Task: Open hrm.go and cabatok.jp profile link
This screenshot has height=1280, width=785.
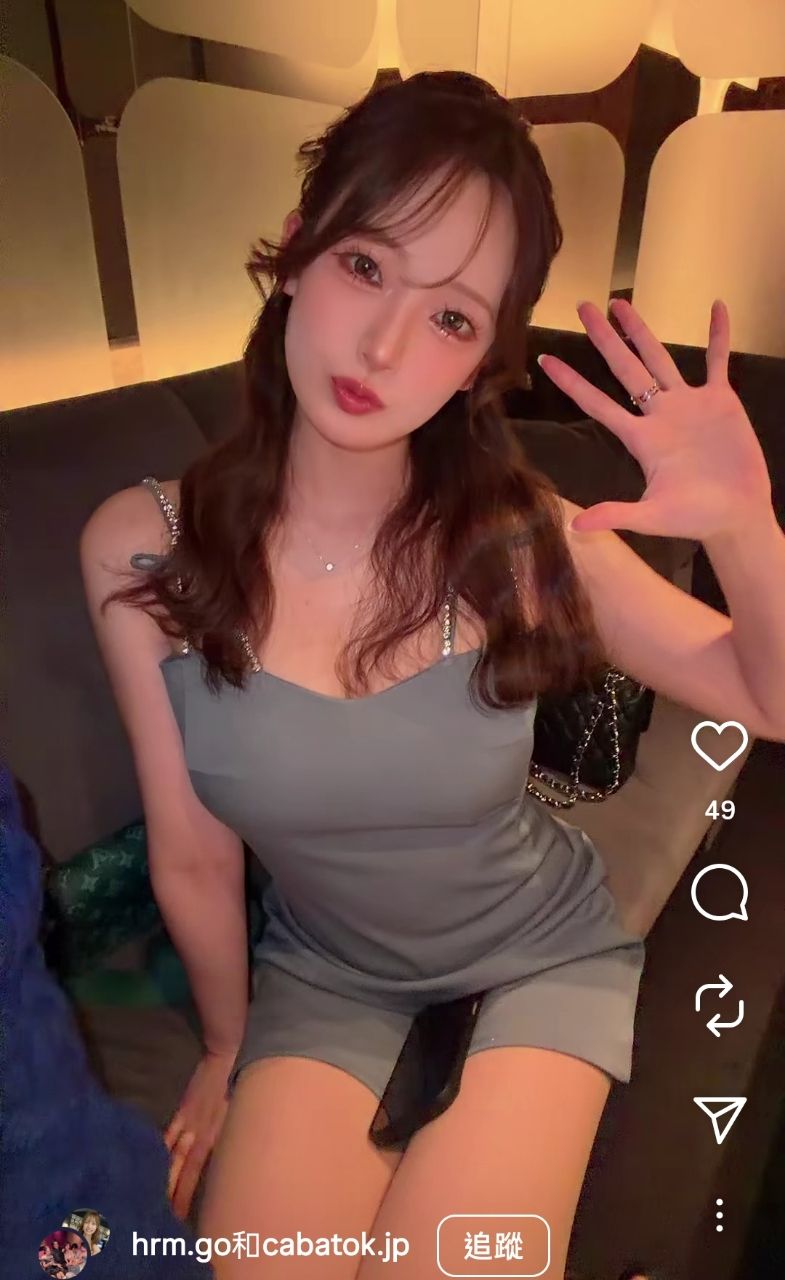Action: pyautogui.click(x=270, y=1246)
